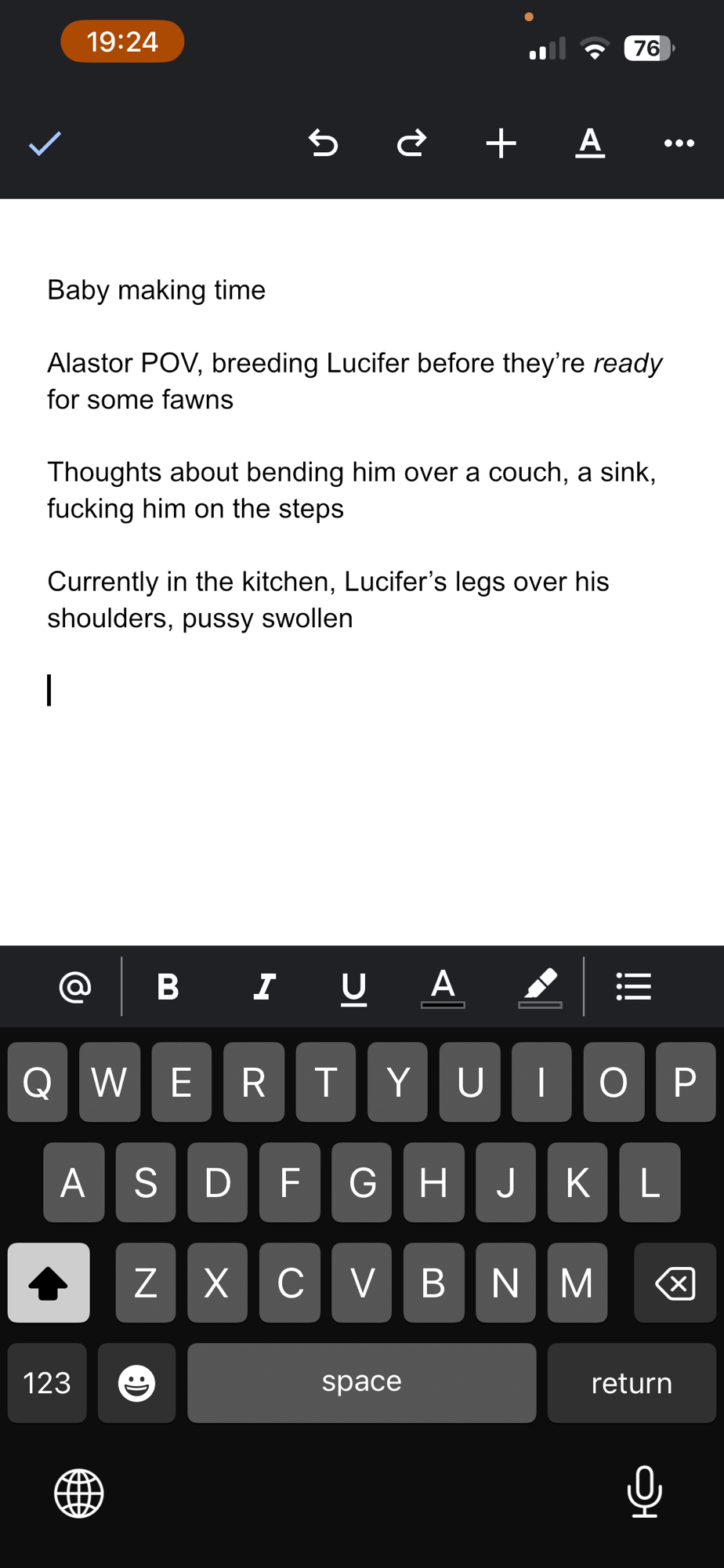Screen dimensions: 724x1568
Task: Apply underline formatting
Action: (x=353, y=986)
